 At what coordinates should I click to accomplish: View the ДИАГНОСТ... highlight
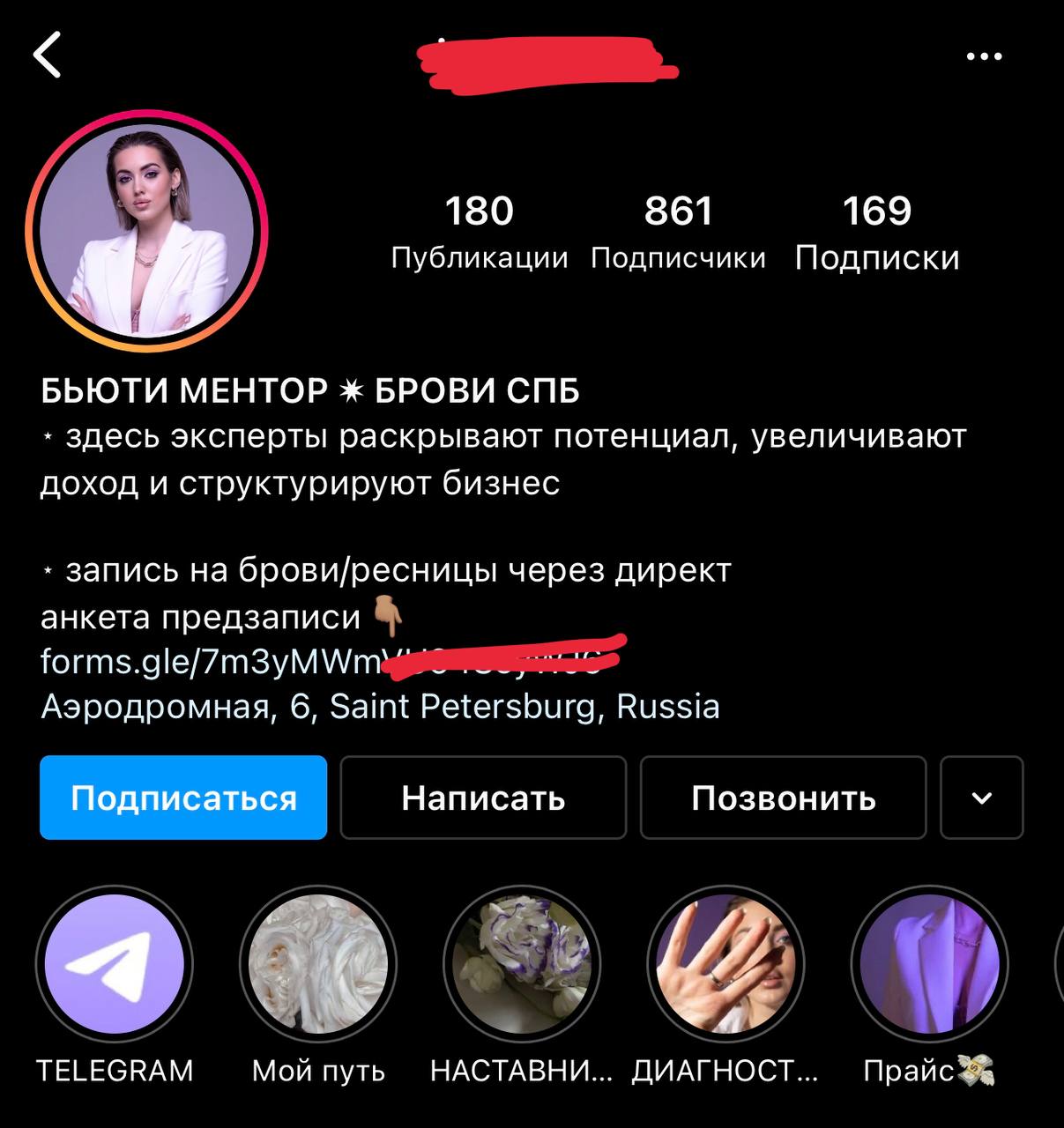(x=725, y=965)
